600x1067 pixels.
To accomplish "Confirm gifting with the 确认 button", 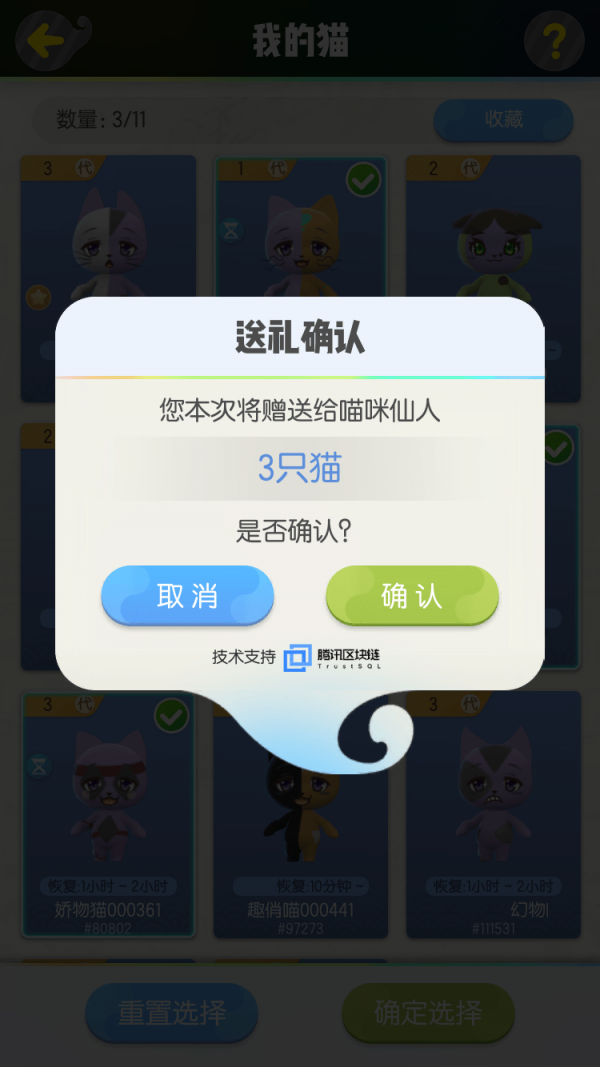I will pyautogui.click(x=412, y=596).
